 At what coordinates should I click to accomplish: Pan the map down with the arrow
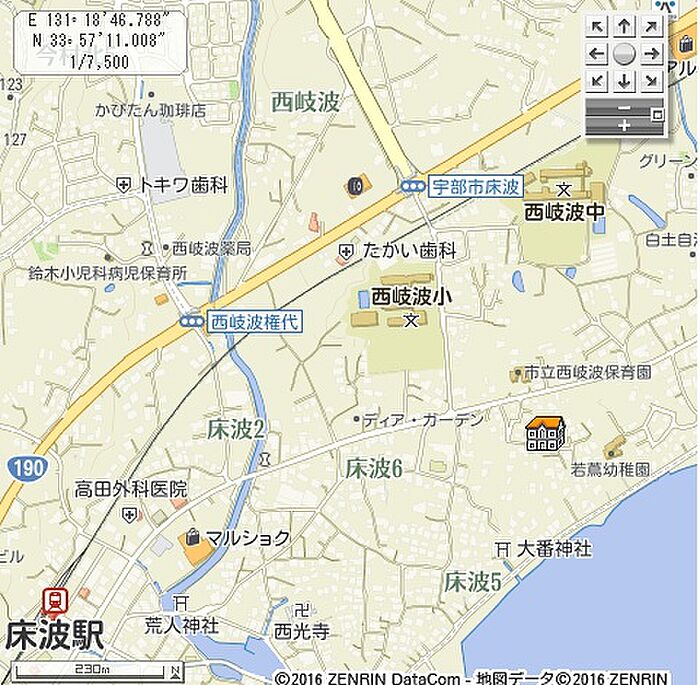tap(624, 80)
